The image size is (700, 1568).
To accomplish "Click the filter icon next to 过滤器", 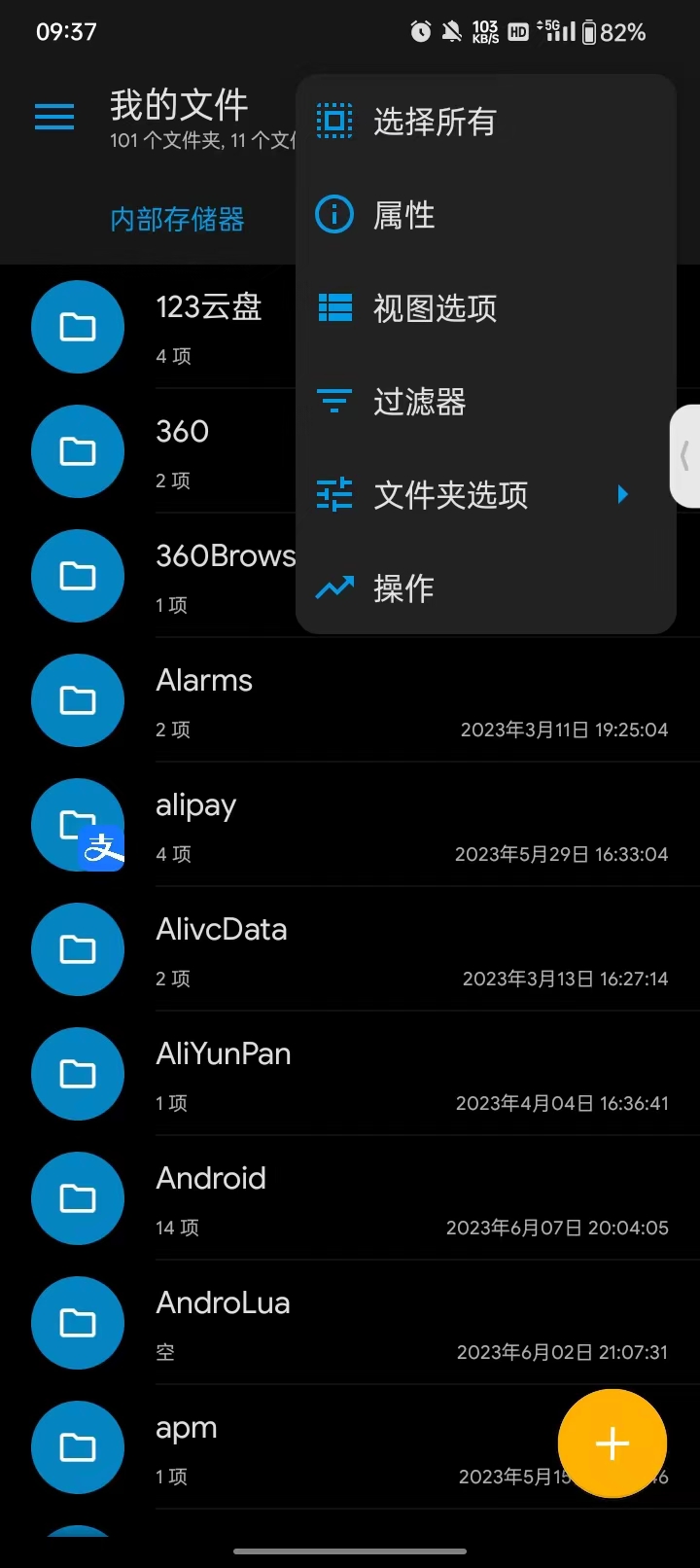I will 334,401.
